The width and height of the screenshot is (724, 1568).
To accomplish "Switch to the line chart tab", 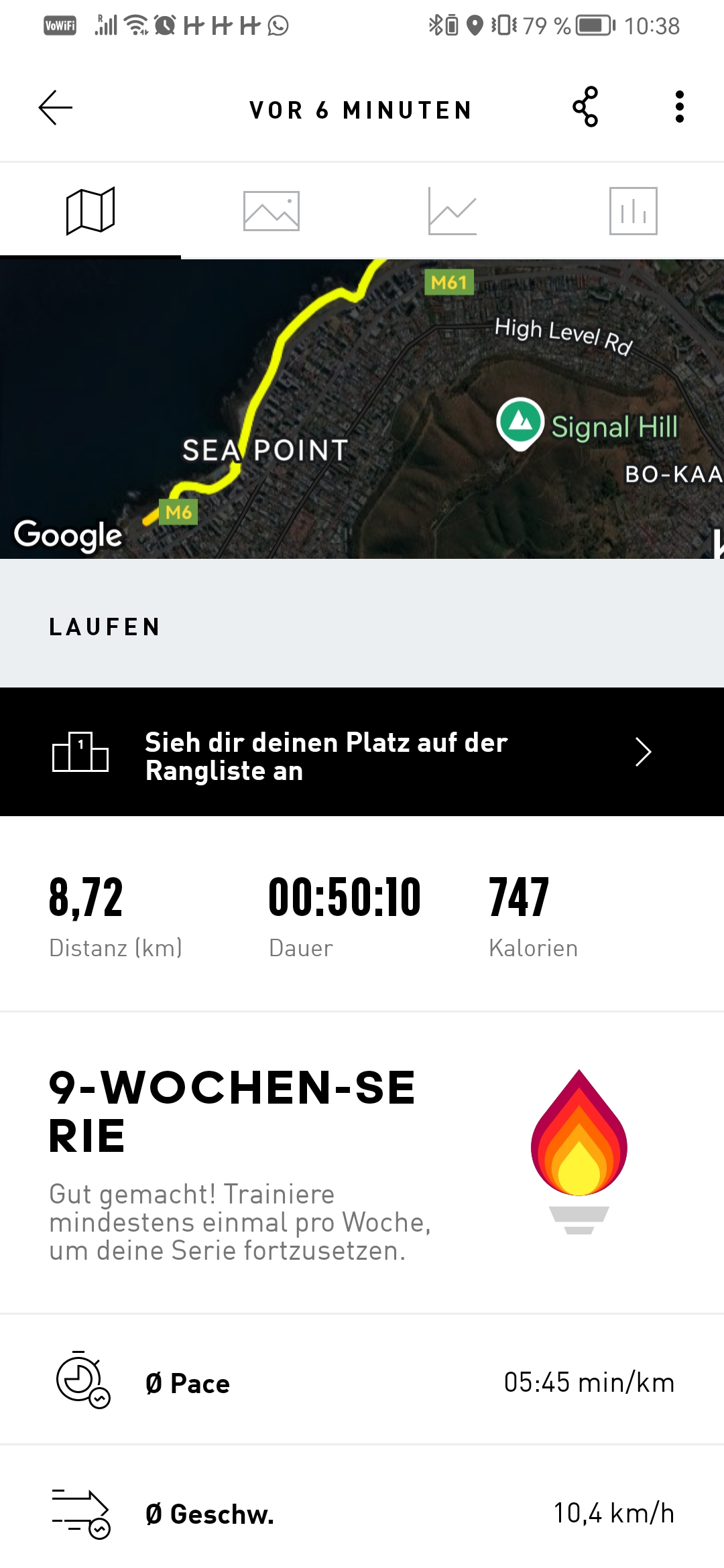I will 452,210.
